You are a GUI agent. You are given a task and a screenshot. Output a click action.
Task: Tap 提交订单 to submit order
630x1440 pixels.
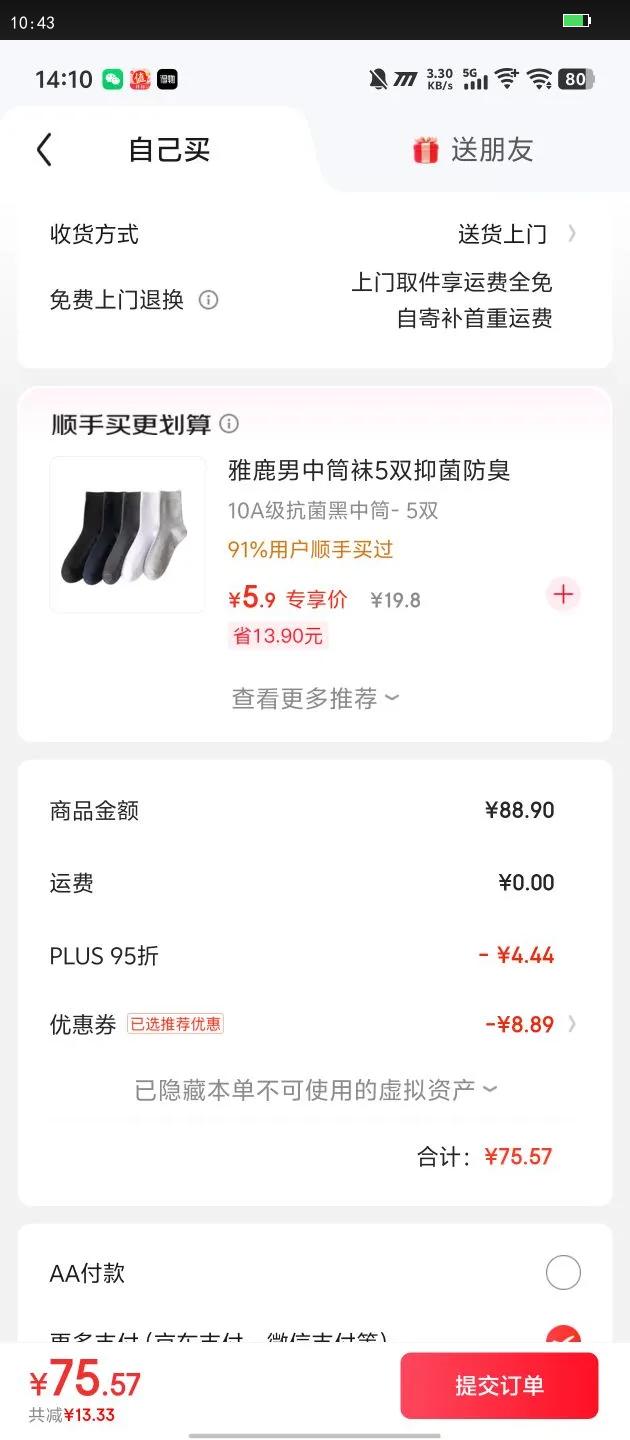pos(499,1385)
